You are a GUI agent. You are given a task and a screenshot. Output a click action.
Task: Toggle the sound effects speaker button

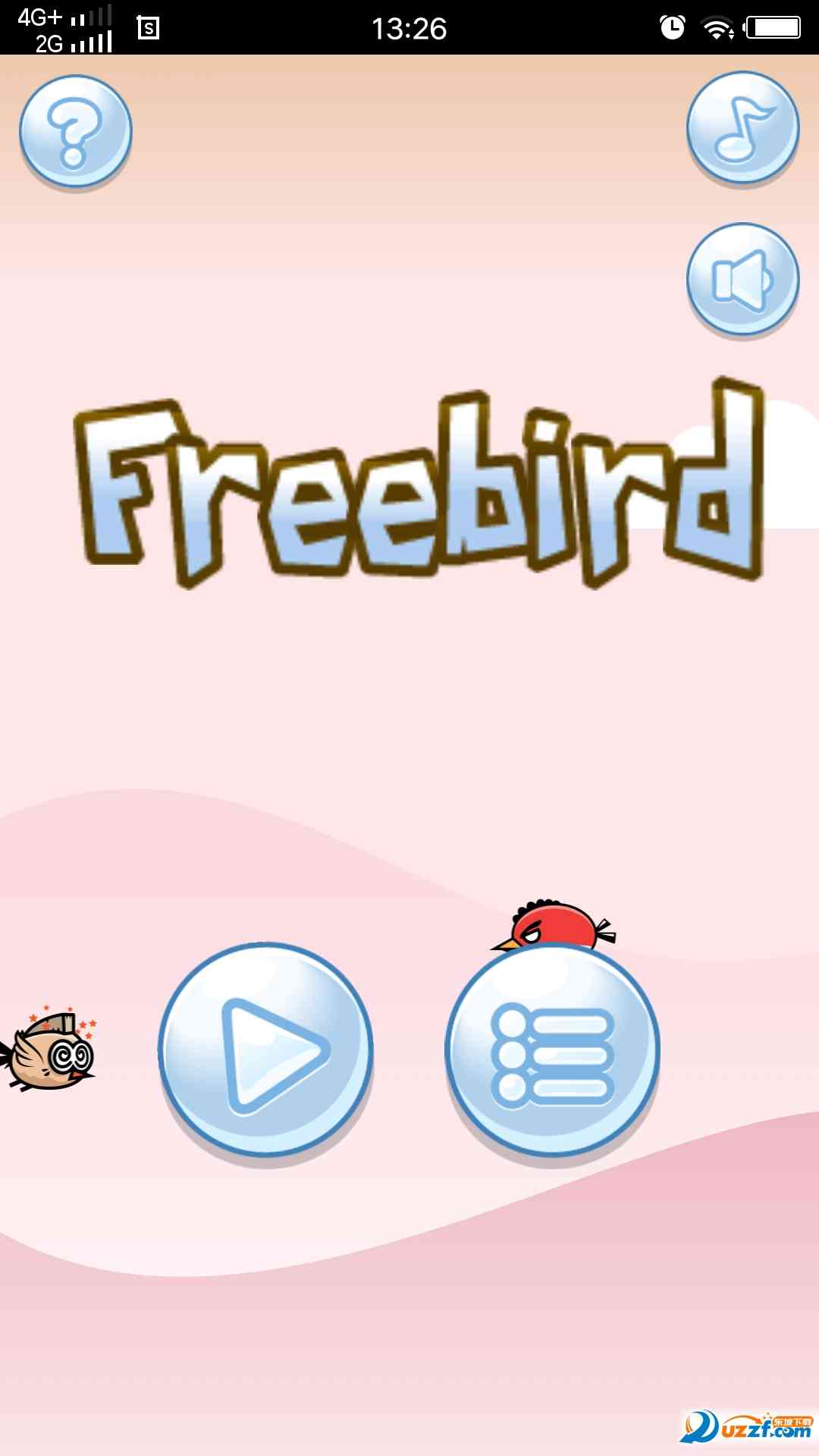[x=742, y=279]
